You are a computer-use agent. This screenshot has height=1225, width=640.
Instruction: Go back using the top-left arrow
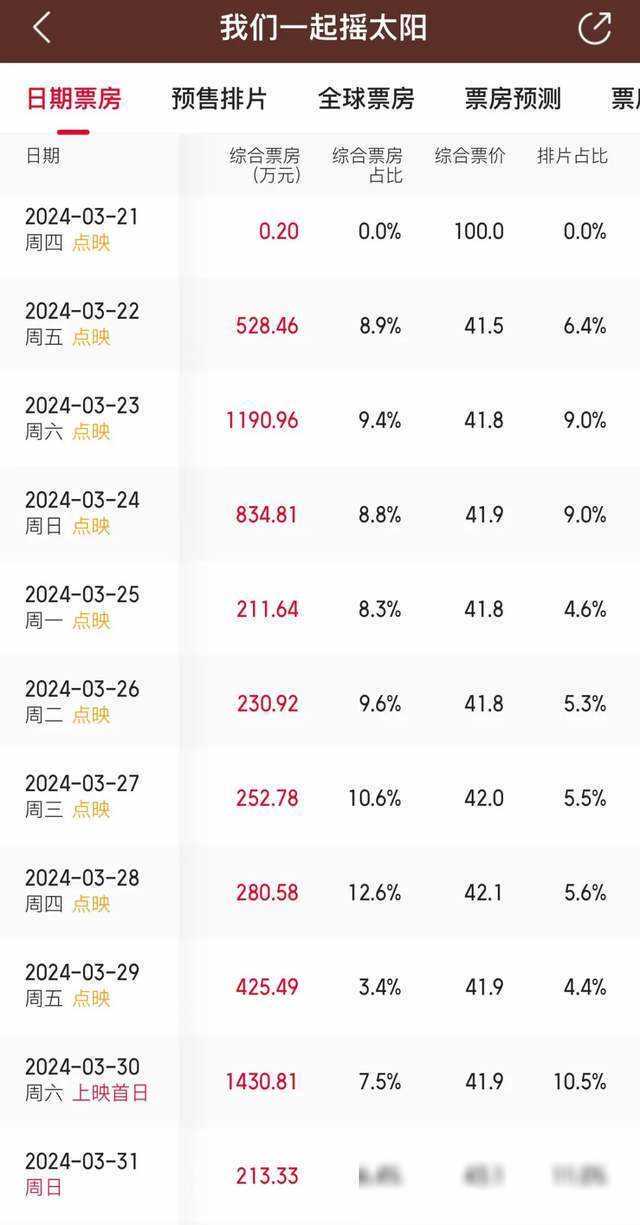point(41,28)
